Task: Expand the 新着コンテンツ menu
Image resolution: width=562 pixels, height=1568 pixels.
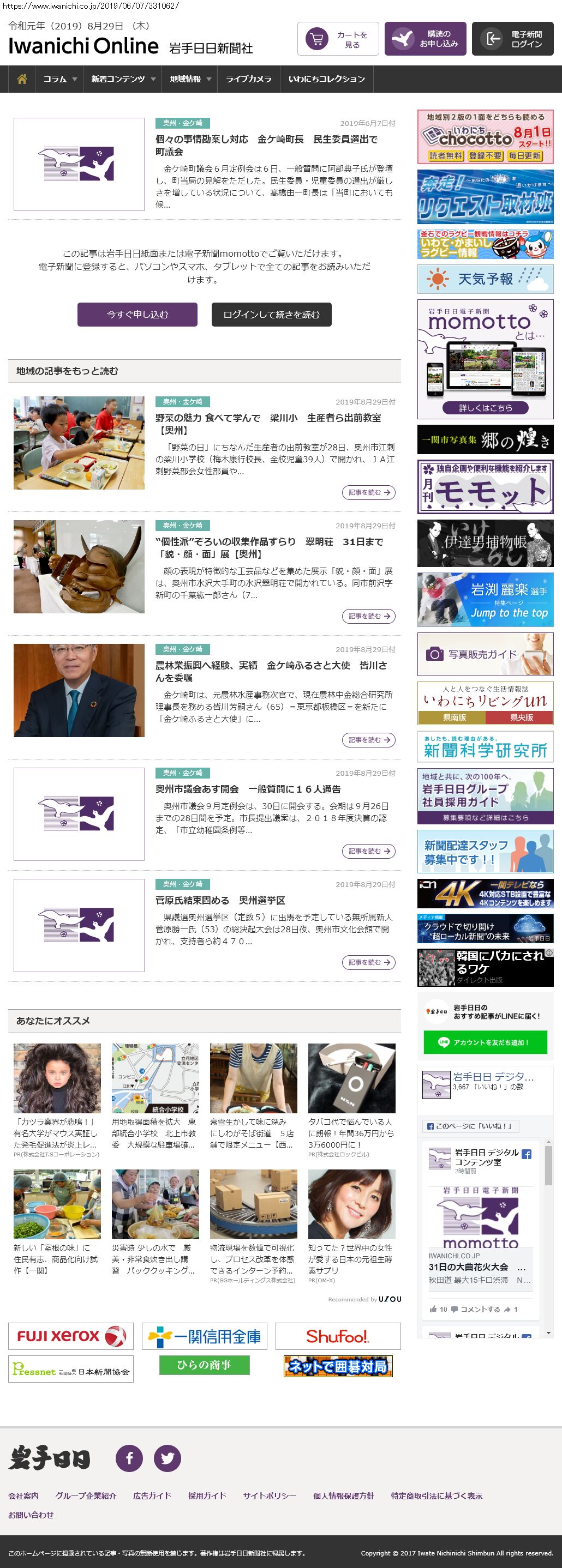Action: click(123, 79)
